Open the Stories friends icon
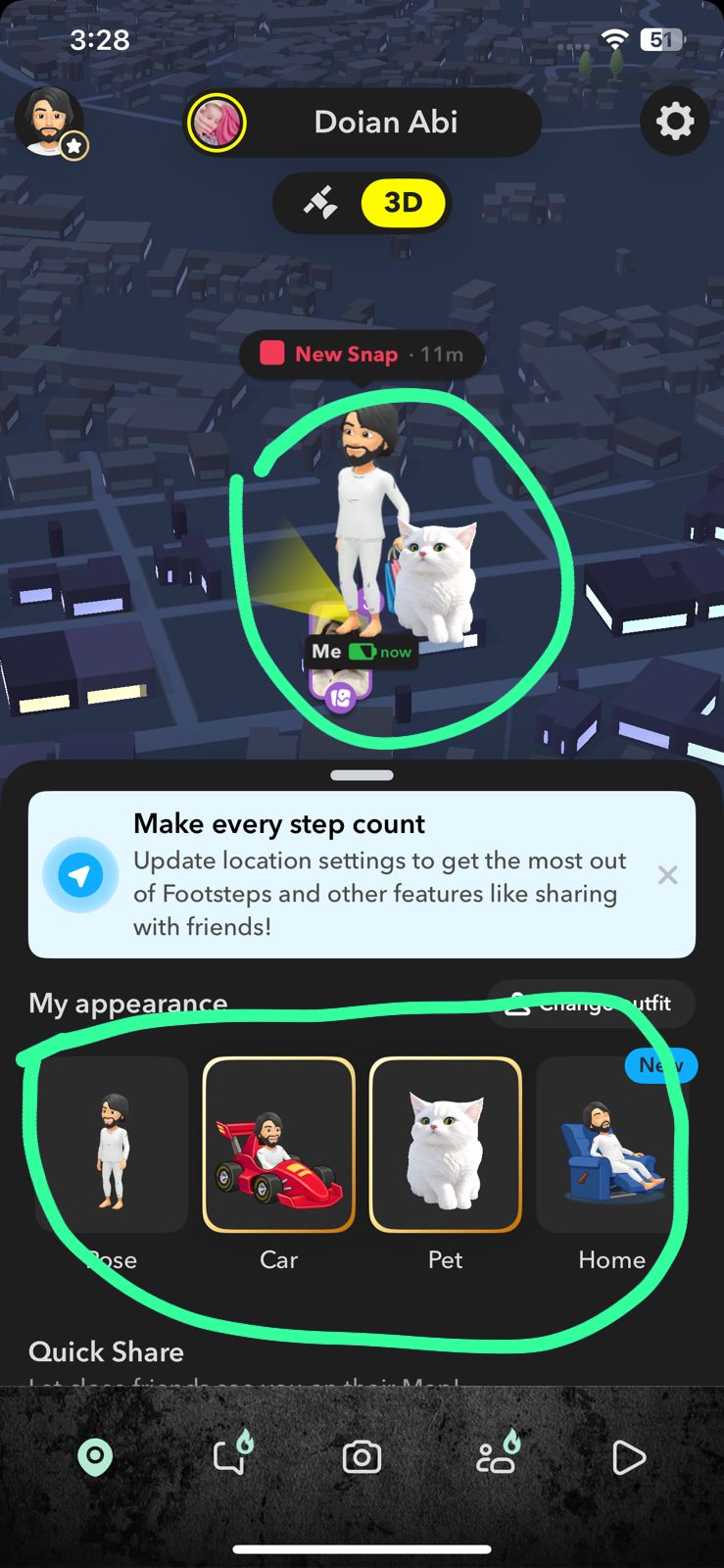 (x=496, y=1456)
